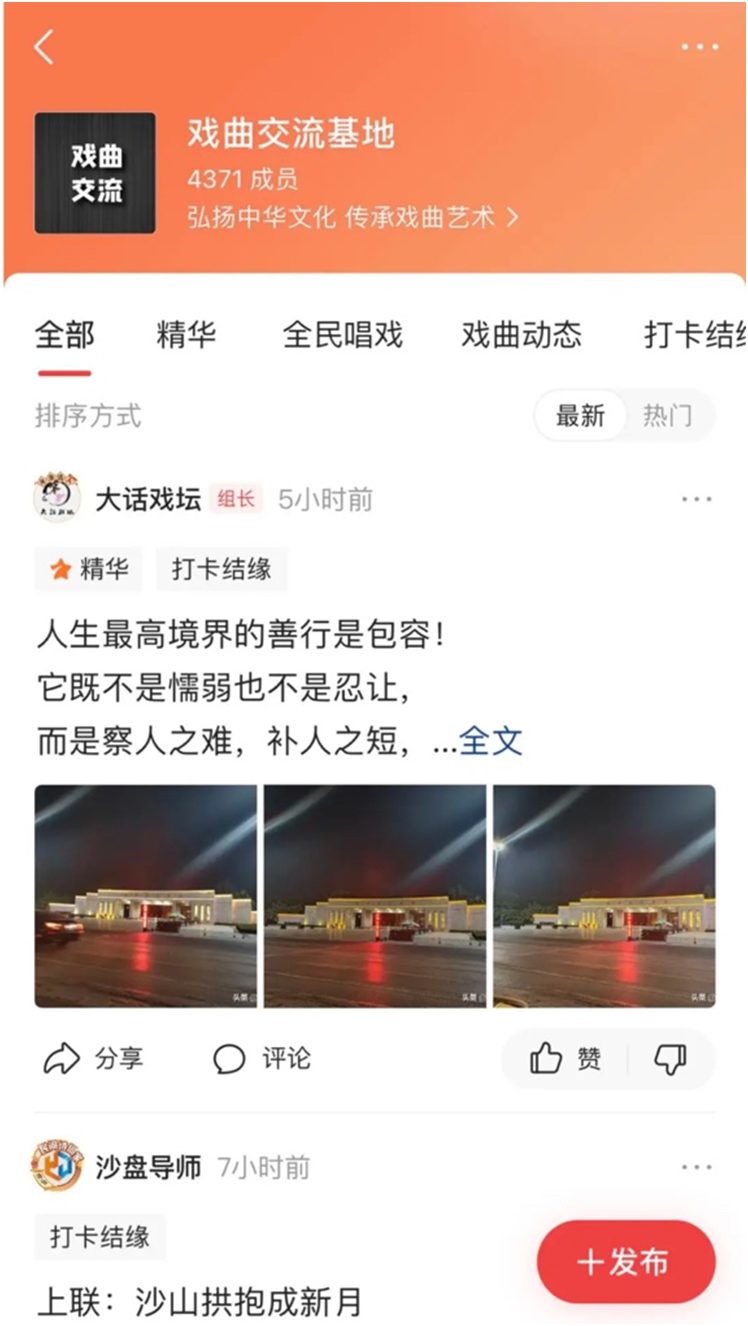Image resolution: width=748 pixels, height=1326 pixels.
Task: Tap the 打卡结缘 tag on 大话戏坛's post
Action: click(222, 570)
